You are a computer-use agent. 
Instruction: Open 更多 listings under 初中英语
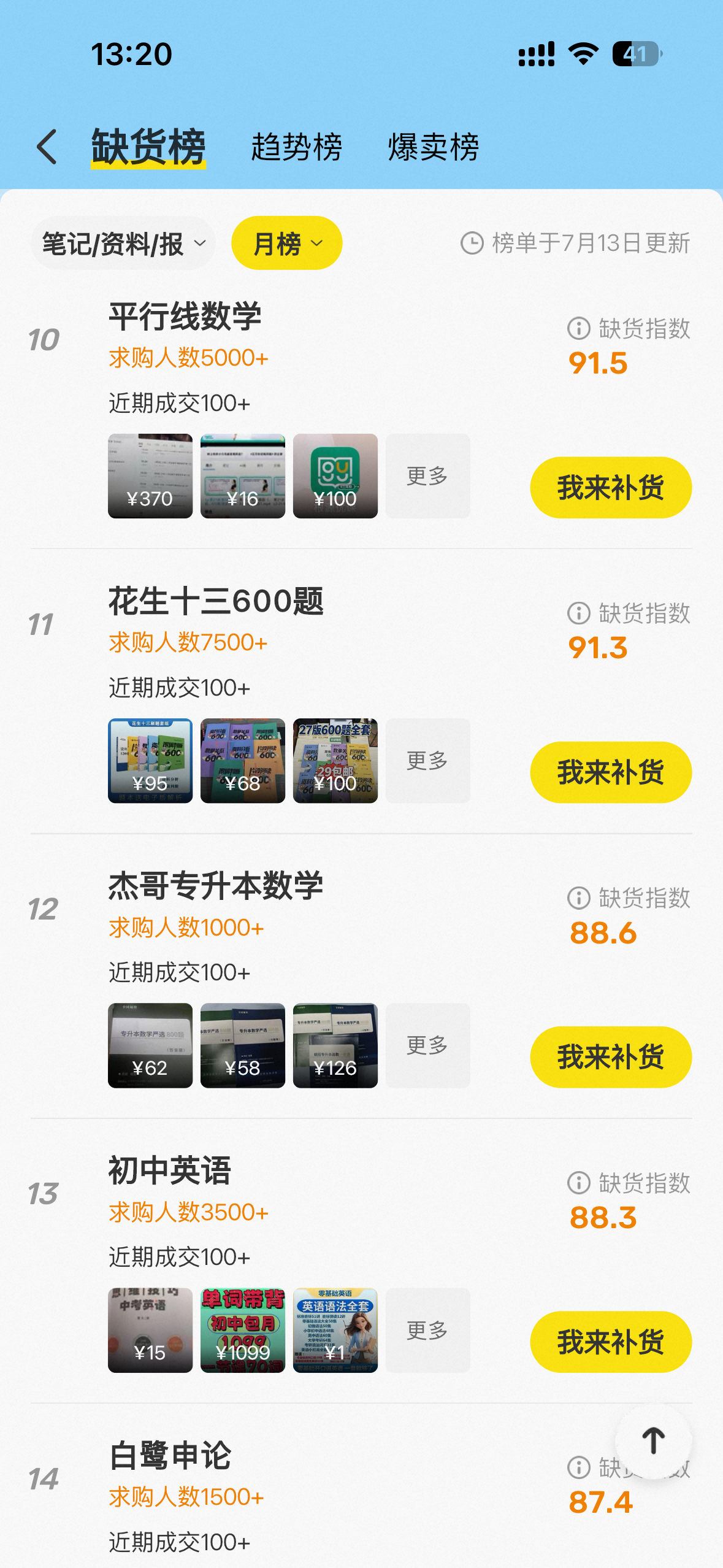click(x=428, y=1330)
